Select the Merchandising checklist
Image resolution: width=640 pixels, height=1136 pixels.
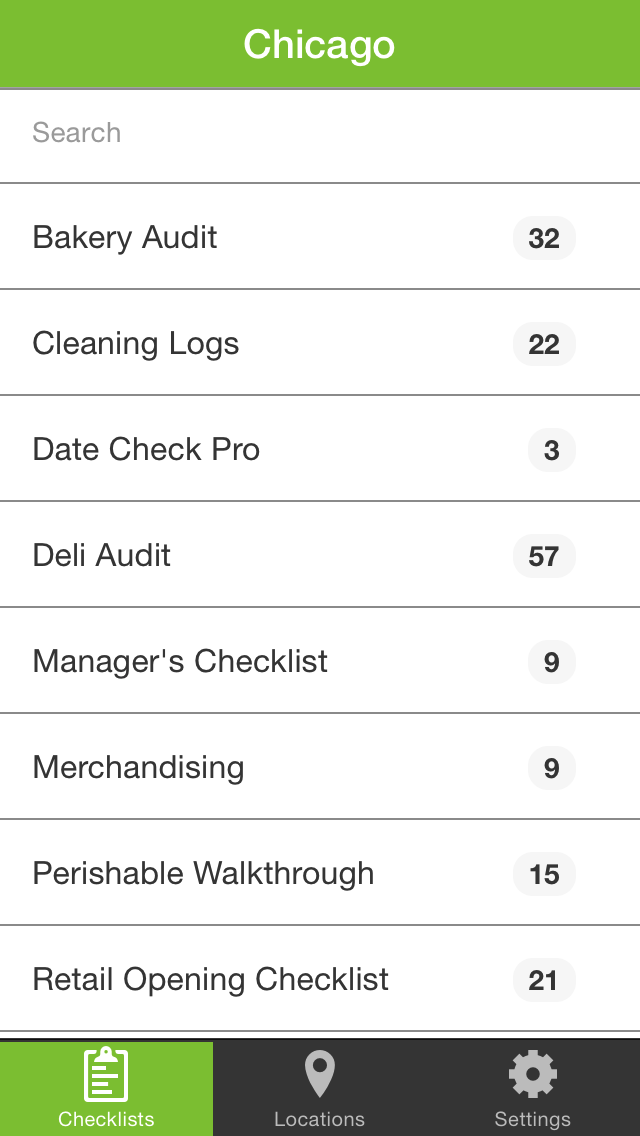pyautogui.click(x=320, y=767)
